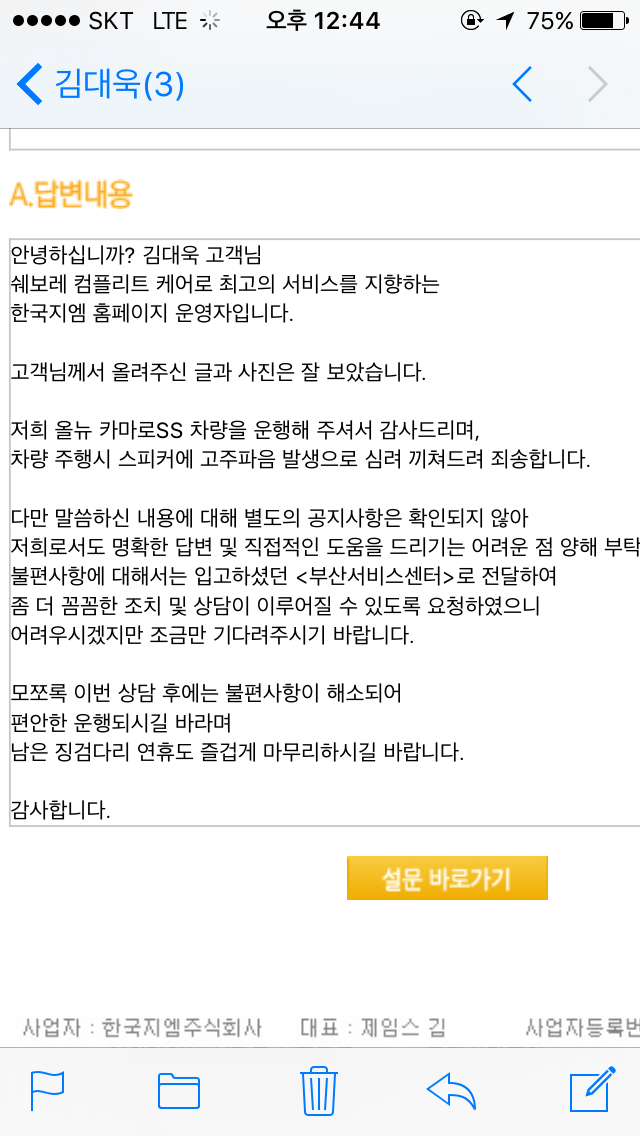Viewport: 640px width, 1136px height.
Task: Compose a new email
Action: [590, 1090]
